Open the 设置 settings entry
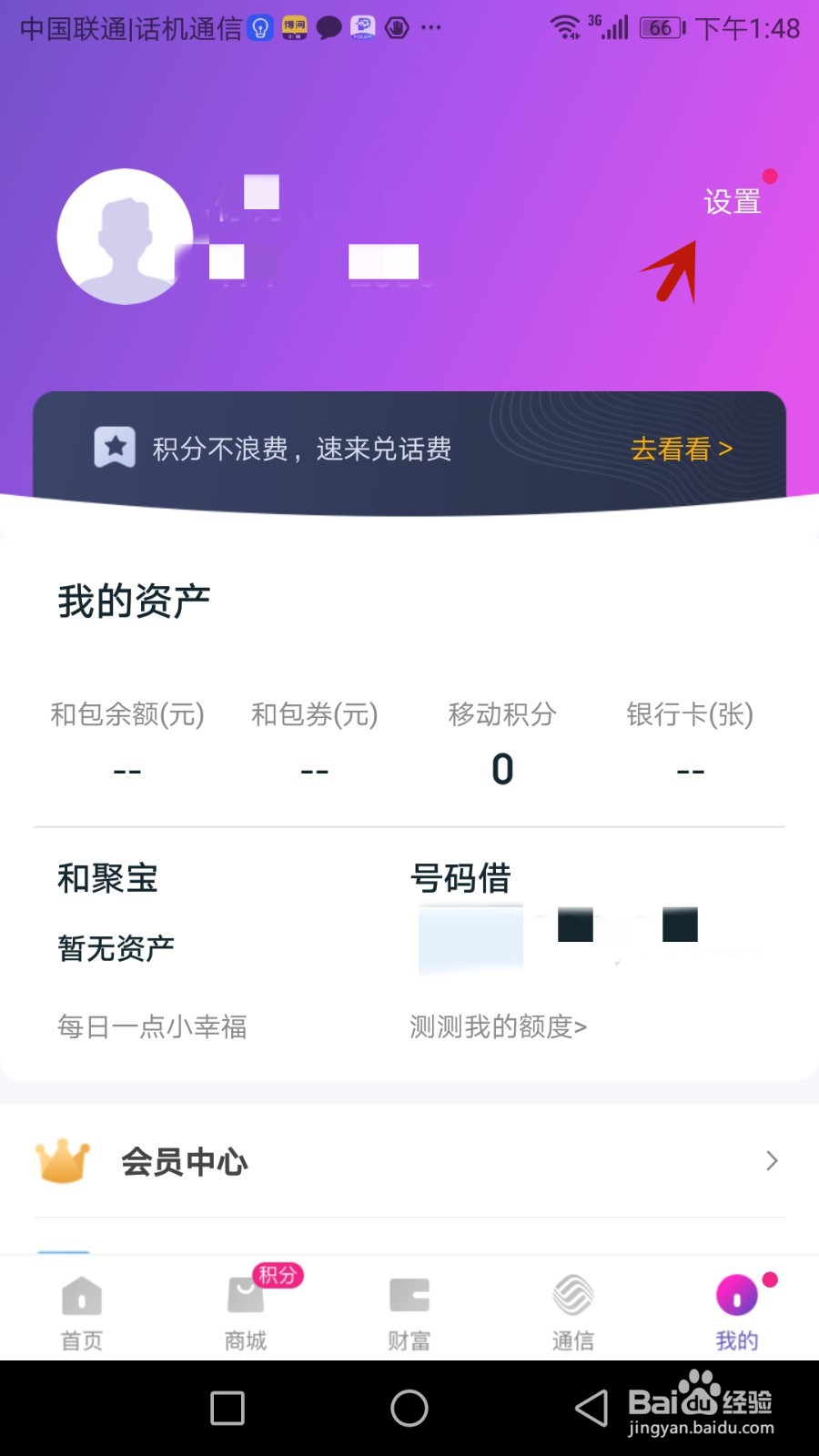Image resolution: width=819 pixels, height=1456 pixels. [x=733, y=202]
